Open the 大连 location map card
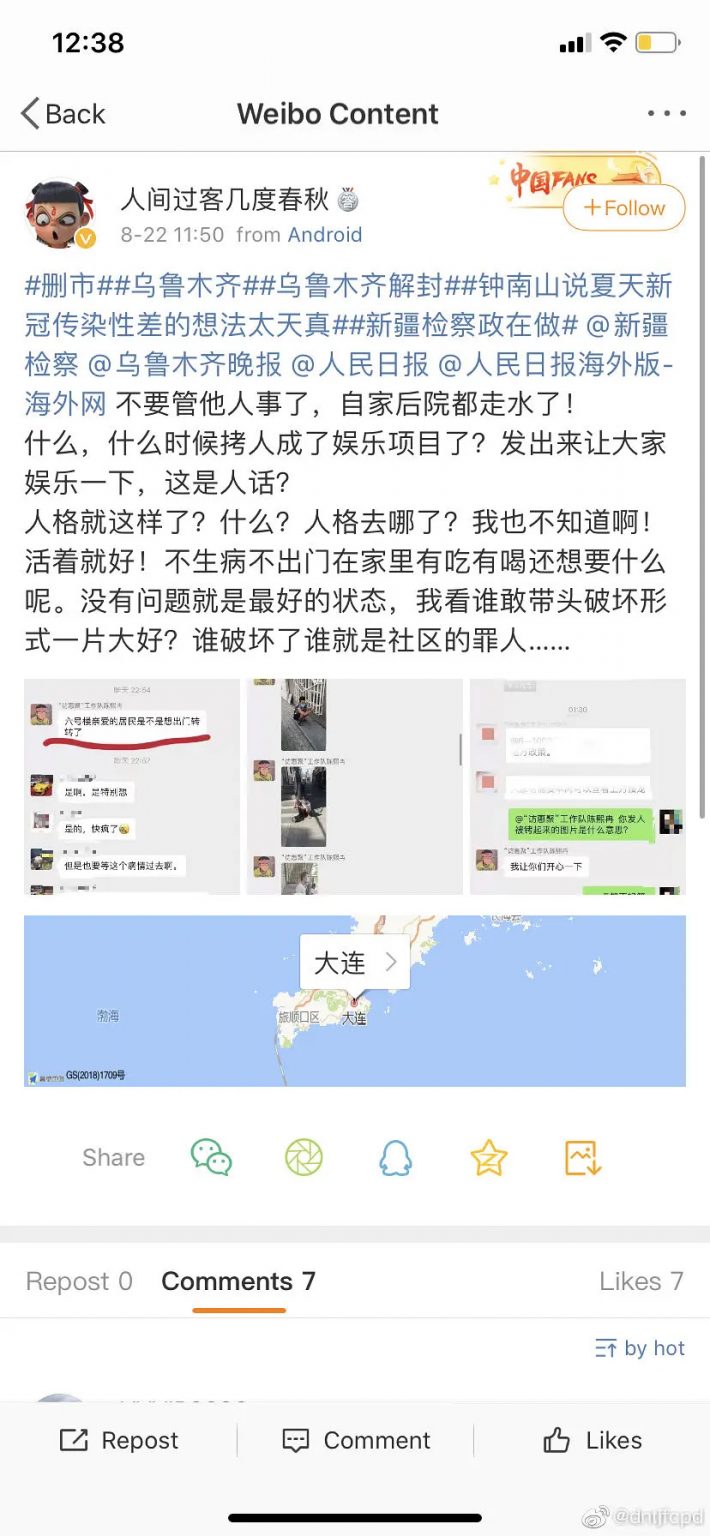 click(x=354, y=1000)
